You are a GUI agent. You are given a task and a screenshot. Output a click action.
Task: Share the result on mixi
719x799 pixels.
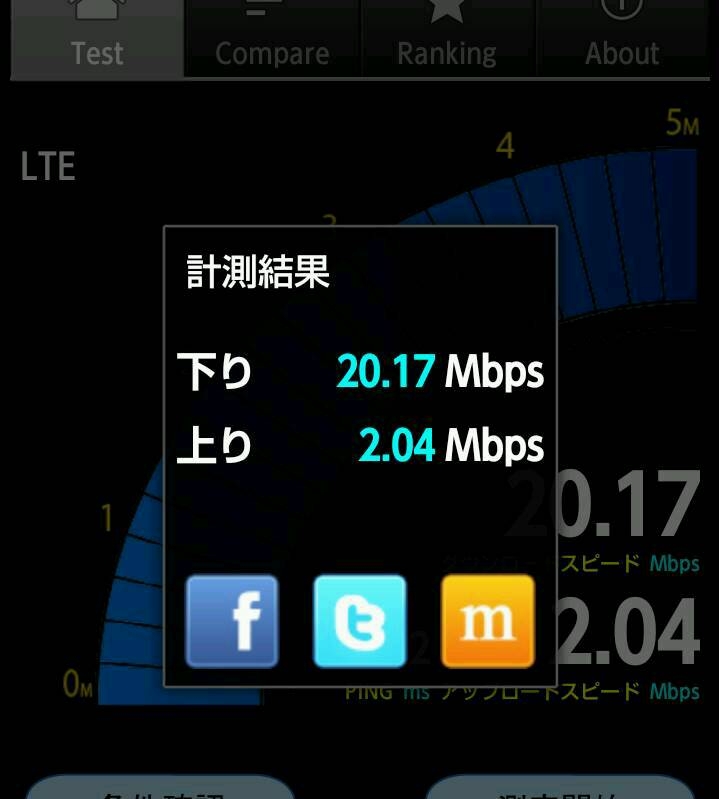pyautogui.click(x=488, y=621)
